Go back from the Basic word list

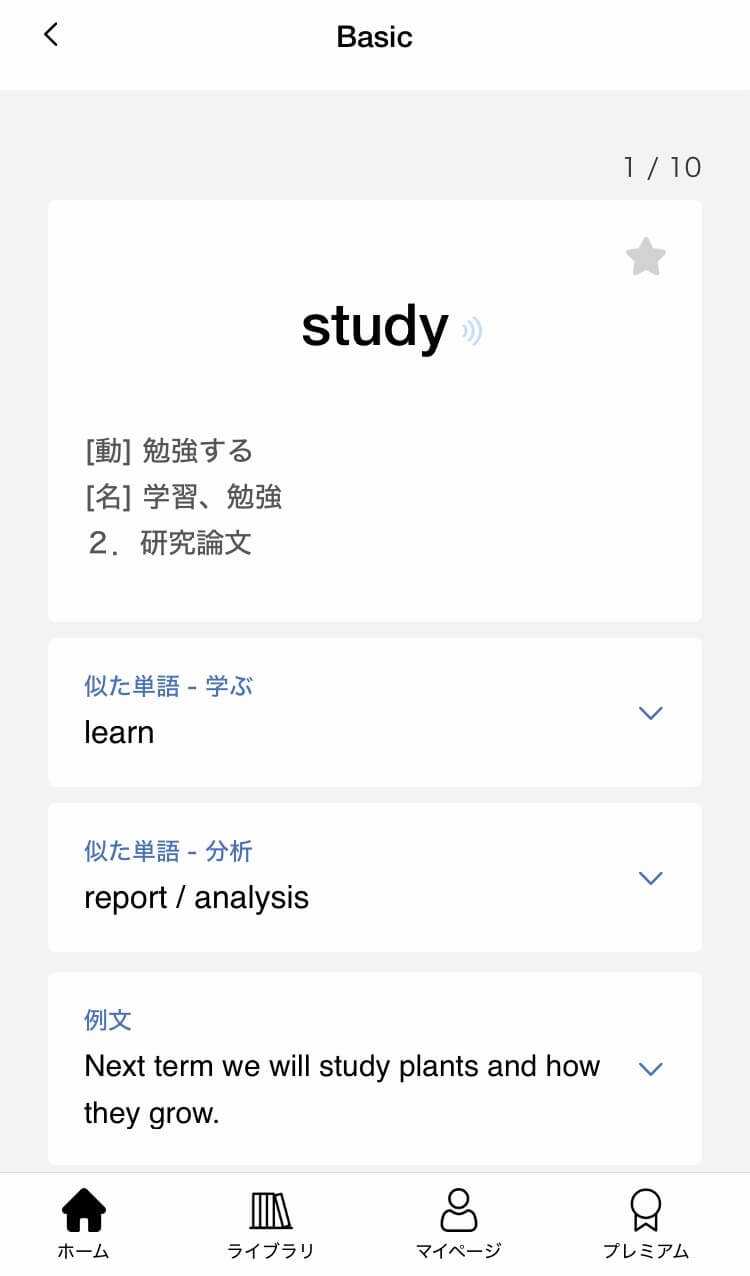coord(51,35)
